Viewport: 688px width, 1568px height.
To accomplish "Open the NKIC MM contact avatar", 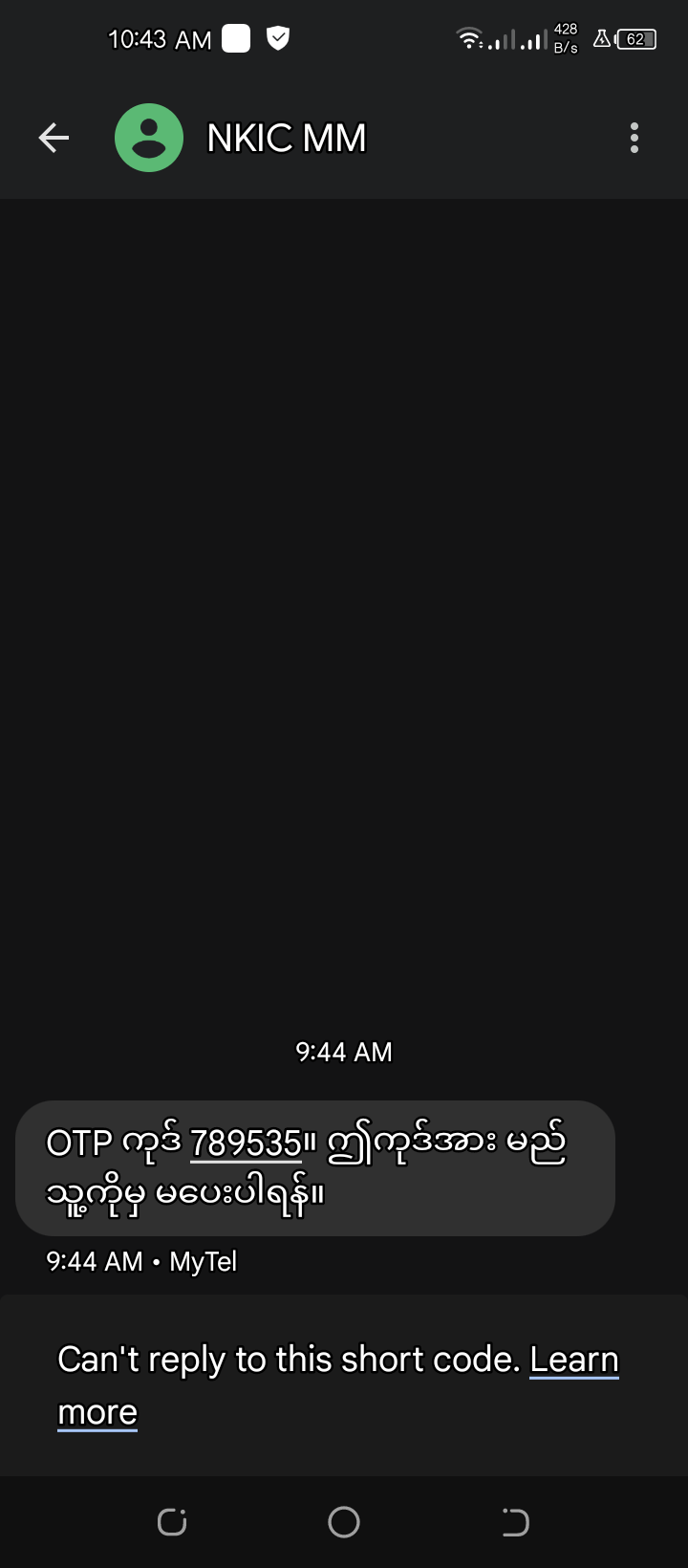I will click(x=149, y=139).
